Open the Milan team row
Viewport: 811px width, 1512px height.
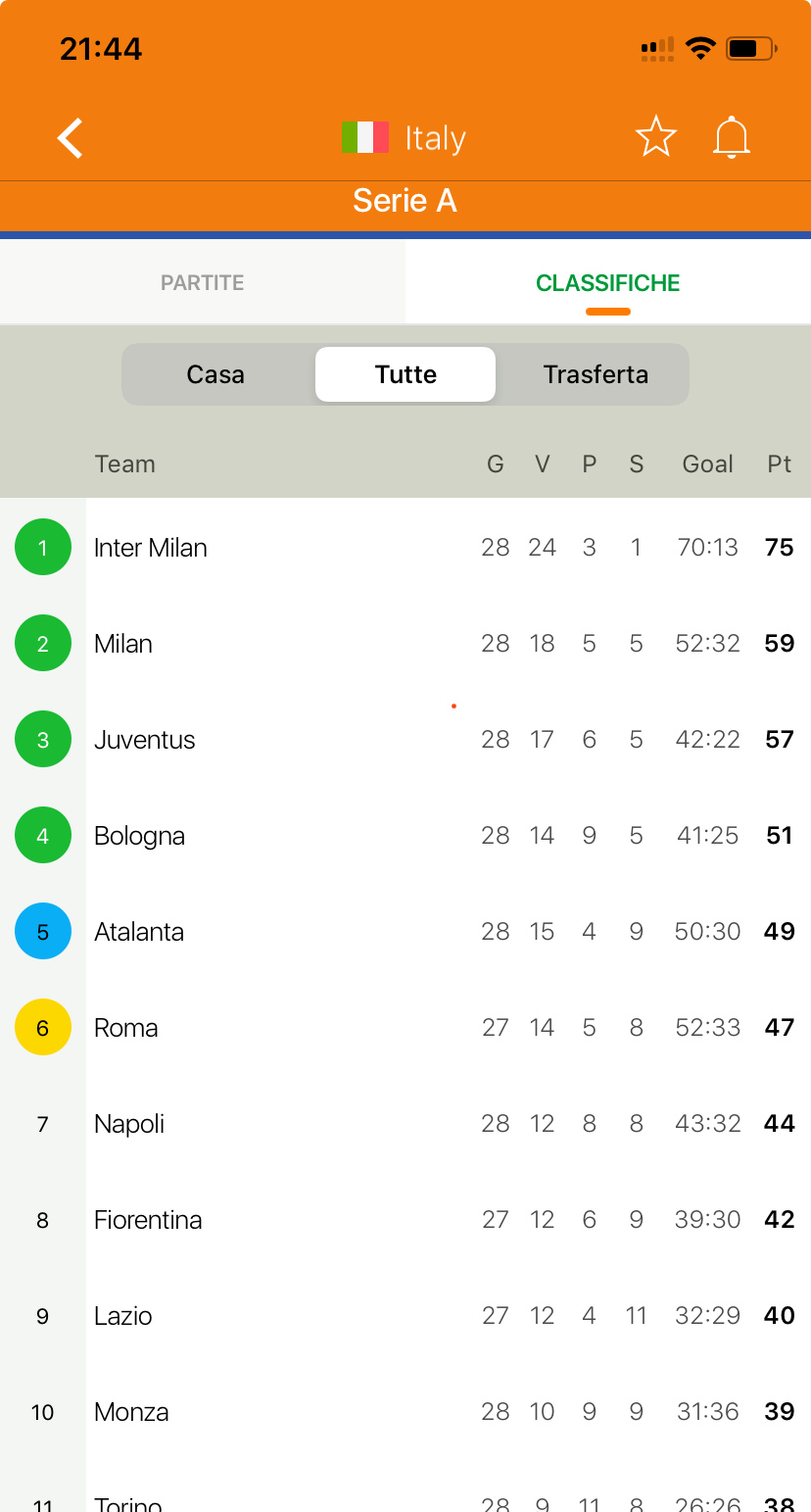click(405, 643)
